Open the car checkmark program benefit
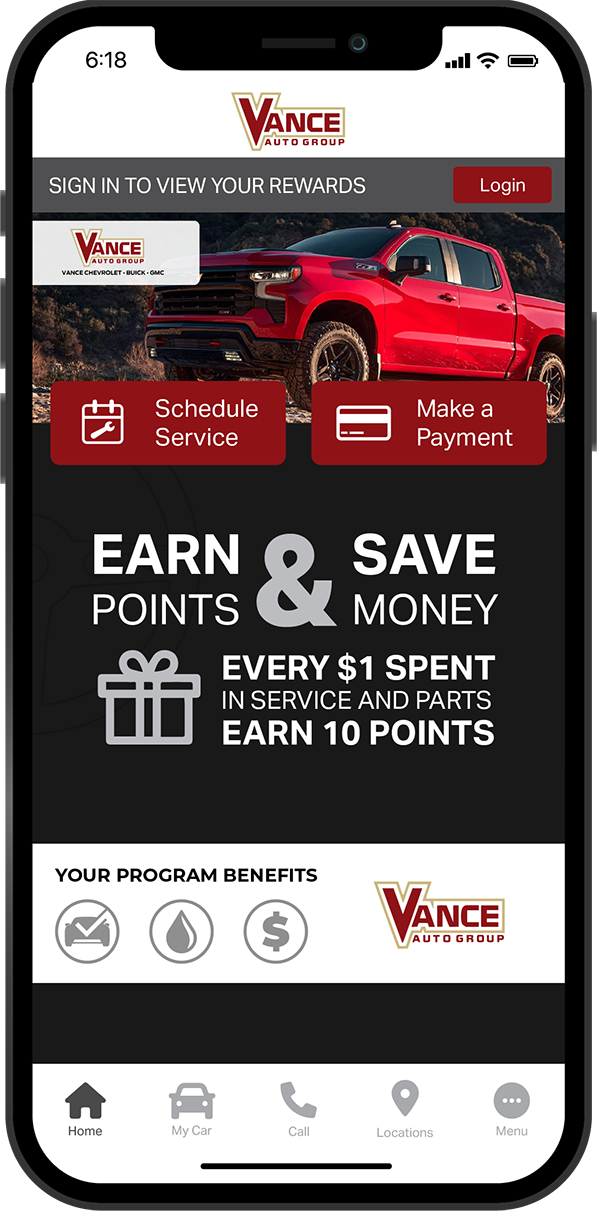 [87, 931]
